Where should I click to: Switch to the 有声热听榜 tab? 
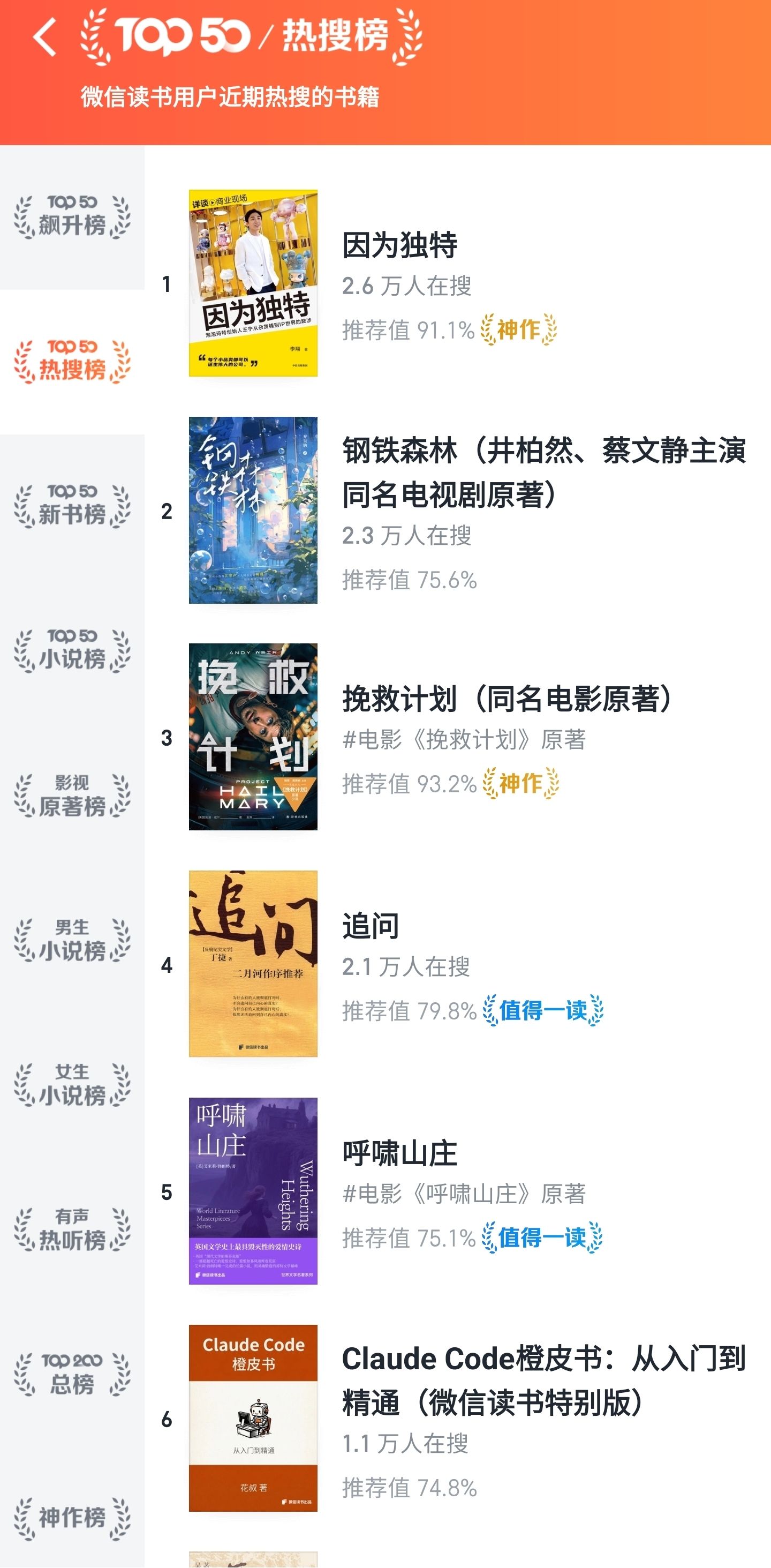tap(72, 1229)
